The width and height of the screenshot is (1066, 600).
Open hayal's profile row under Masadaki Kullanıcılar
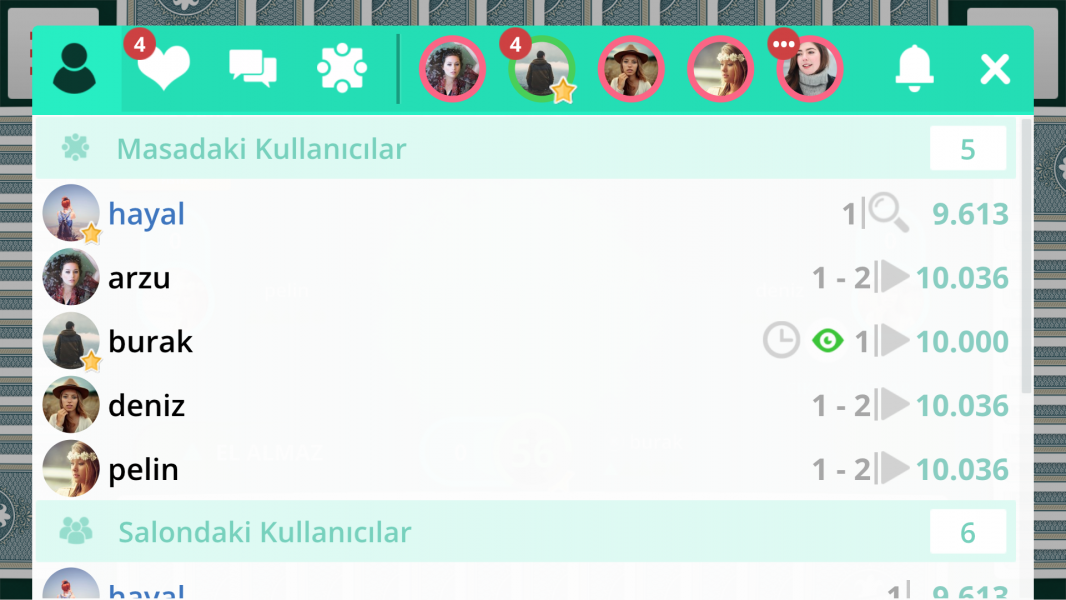tap(147, 213)
